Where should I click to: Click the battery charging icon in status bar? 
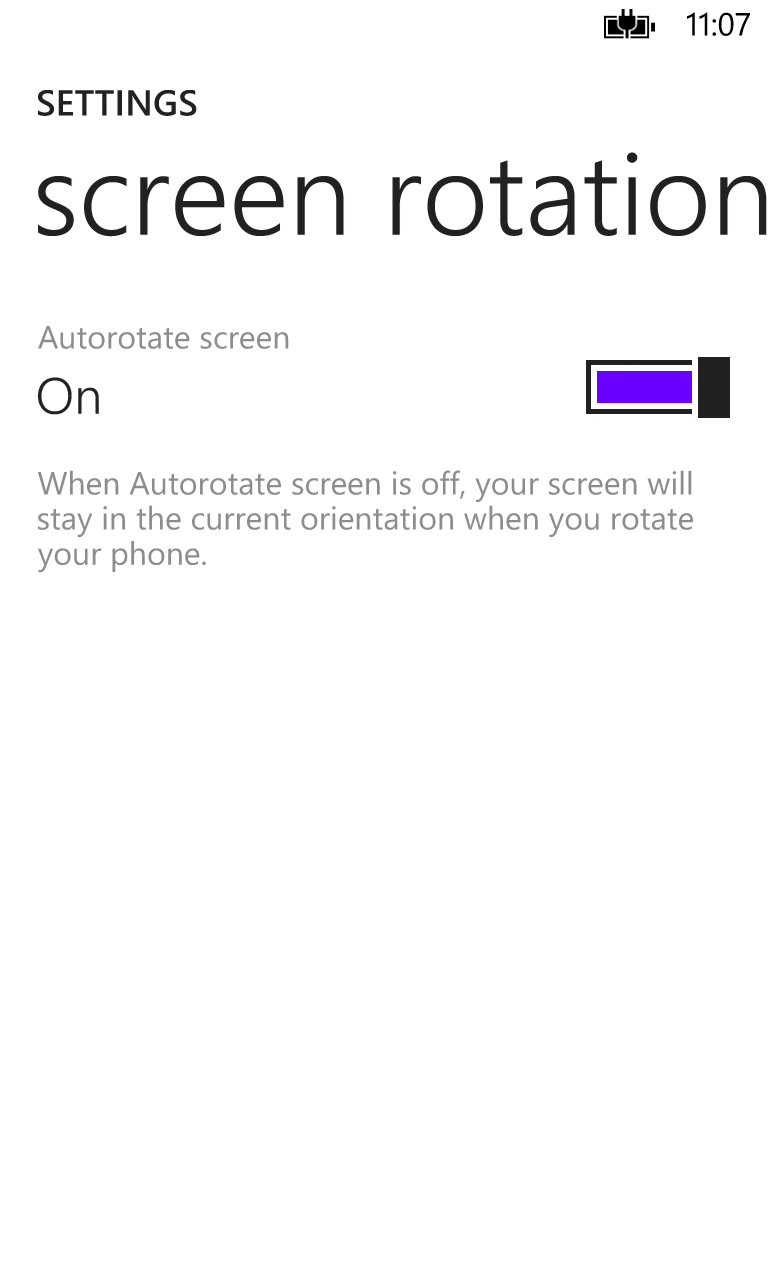coord(628,25)
